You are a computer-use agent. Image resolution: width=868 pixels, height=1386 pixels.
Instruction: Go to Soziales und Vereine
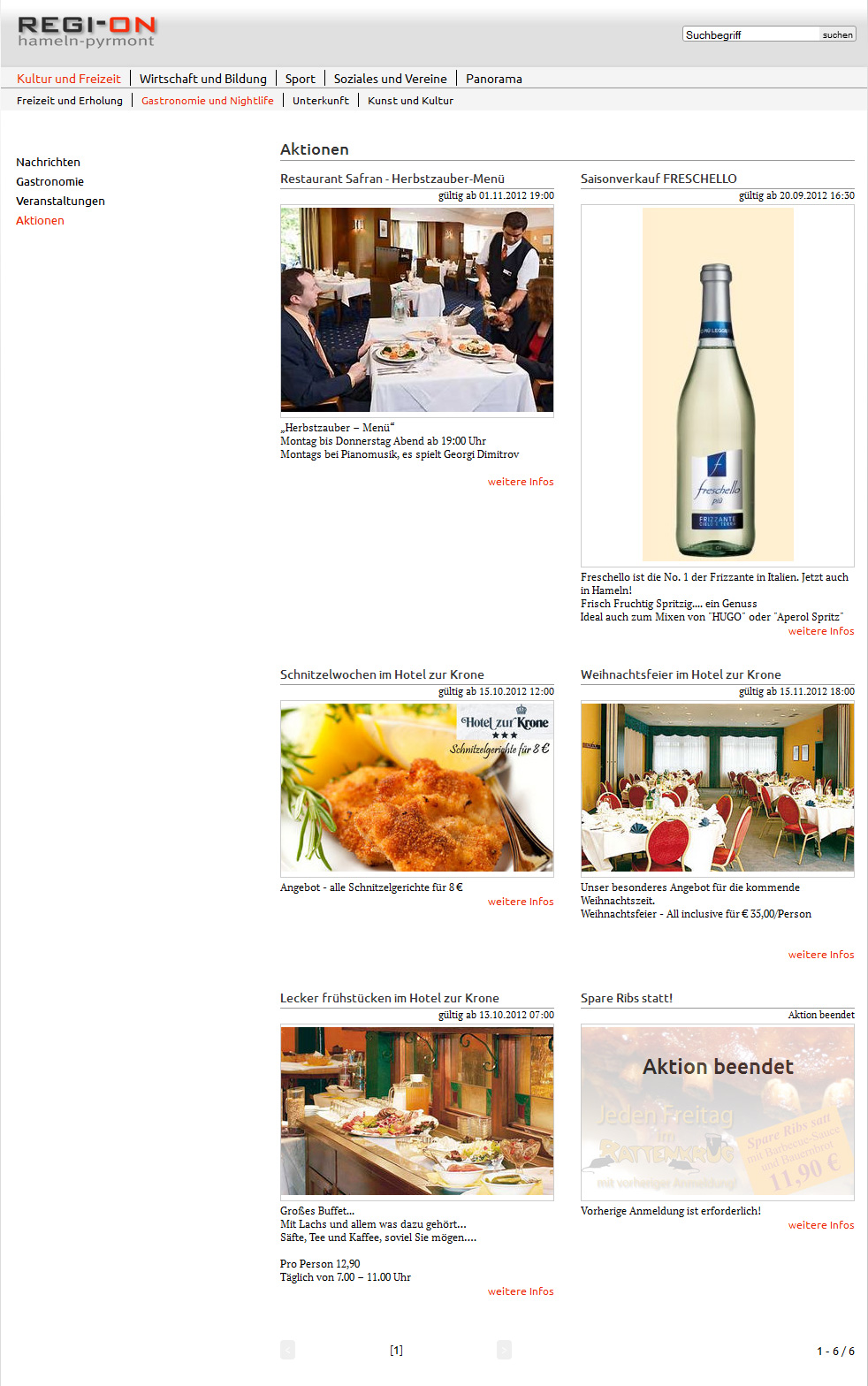tap(390, 79)
